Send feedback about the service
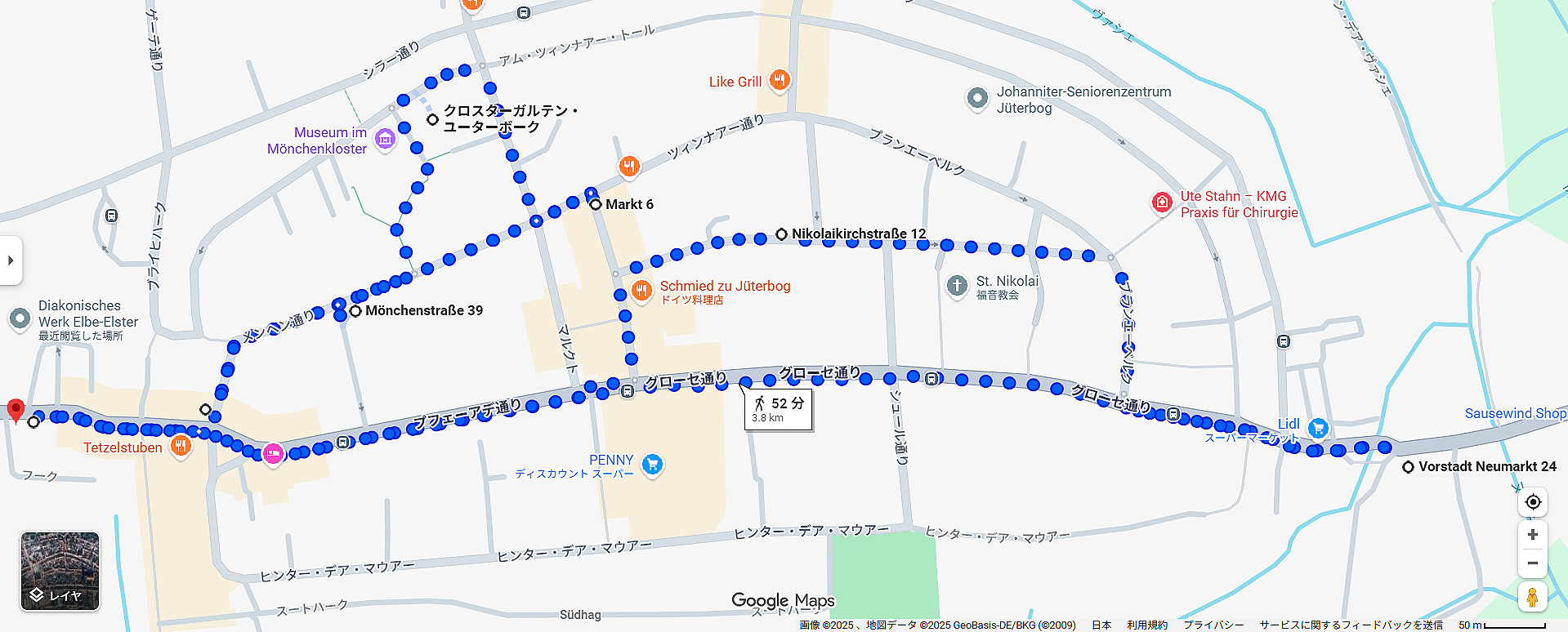Viewport: 1568px width, 632px height. click(1351, 625)
